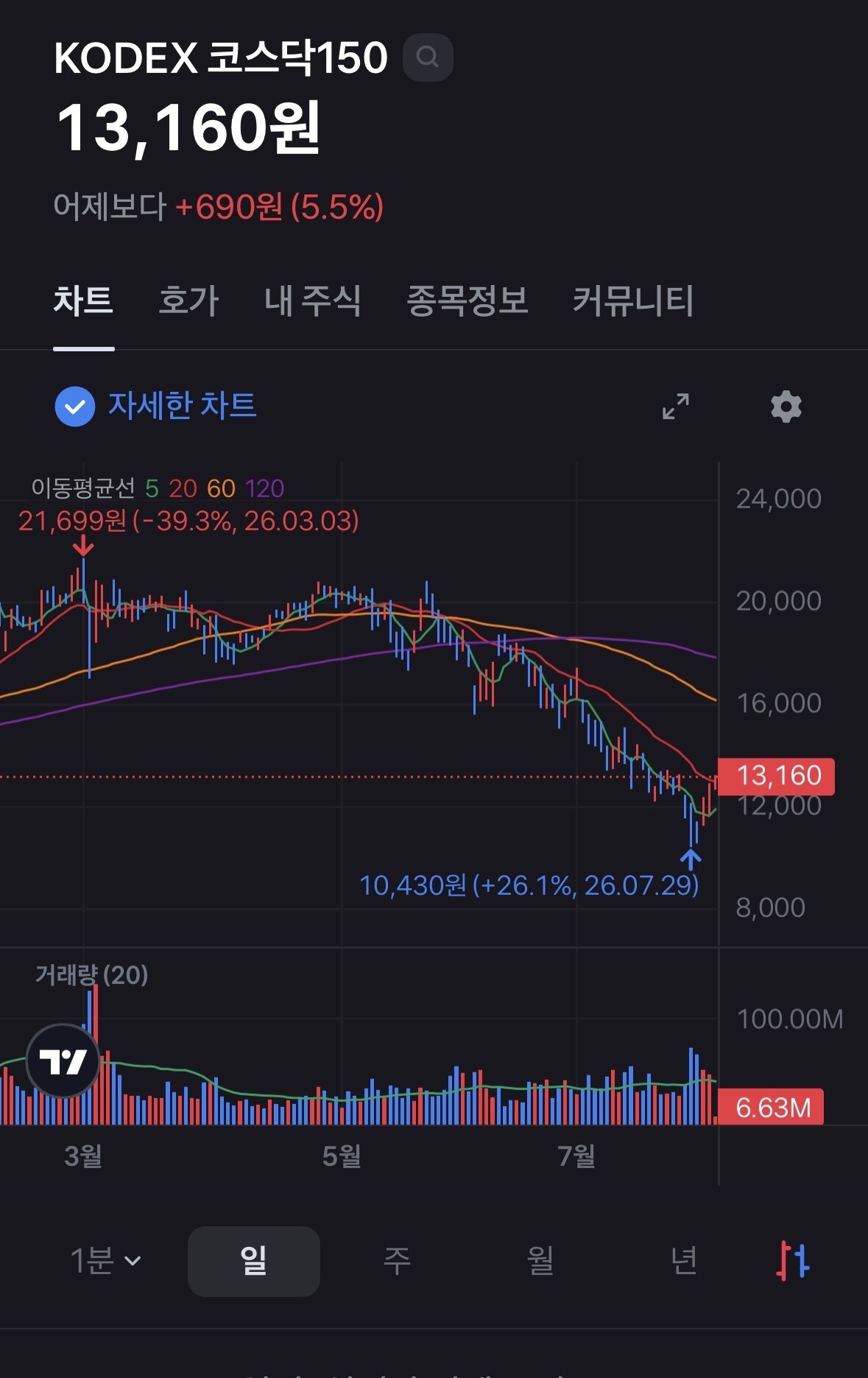868x1378 pixels.
Task: Switch to the 종목정보 tab
Action: click(467, 300)
